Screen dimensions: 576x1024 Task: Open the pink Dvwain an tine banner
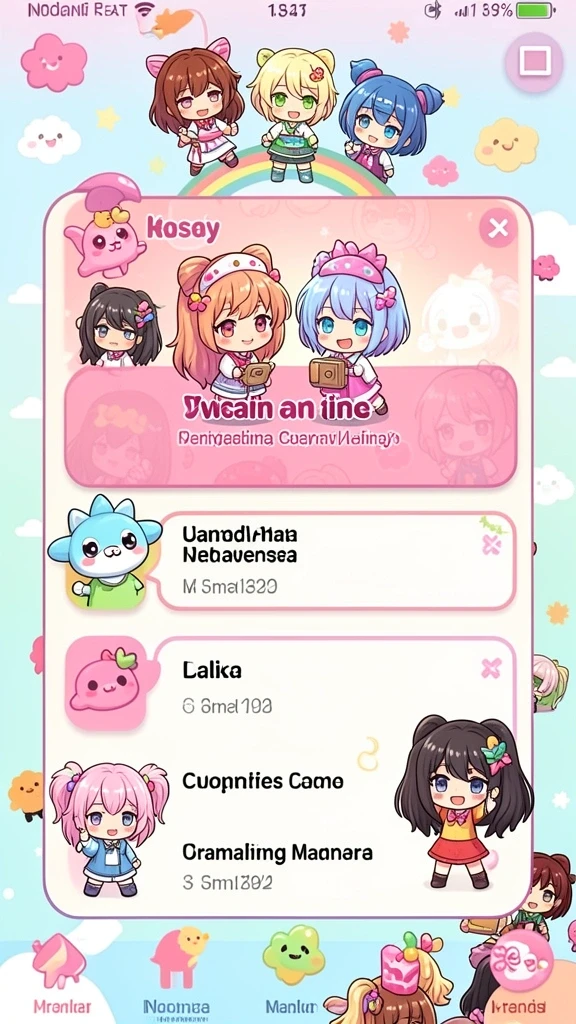[x=291, y=427]
